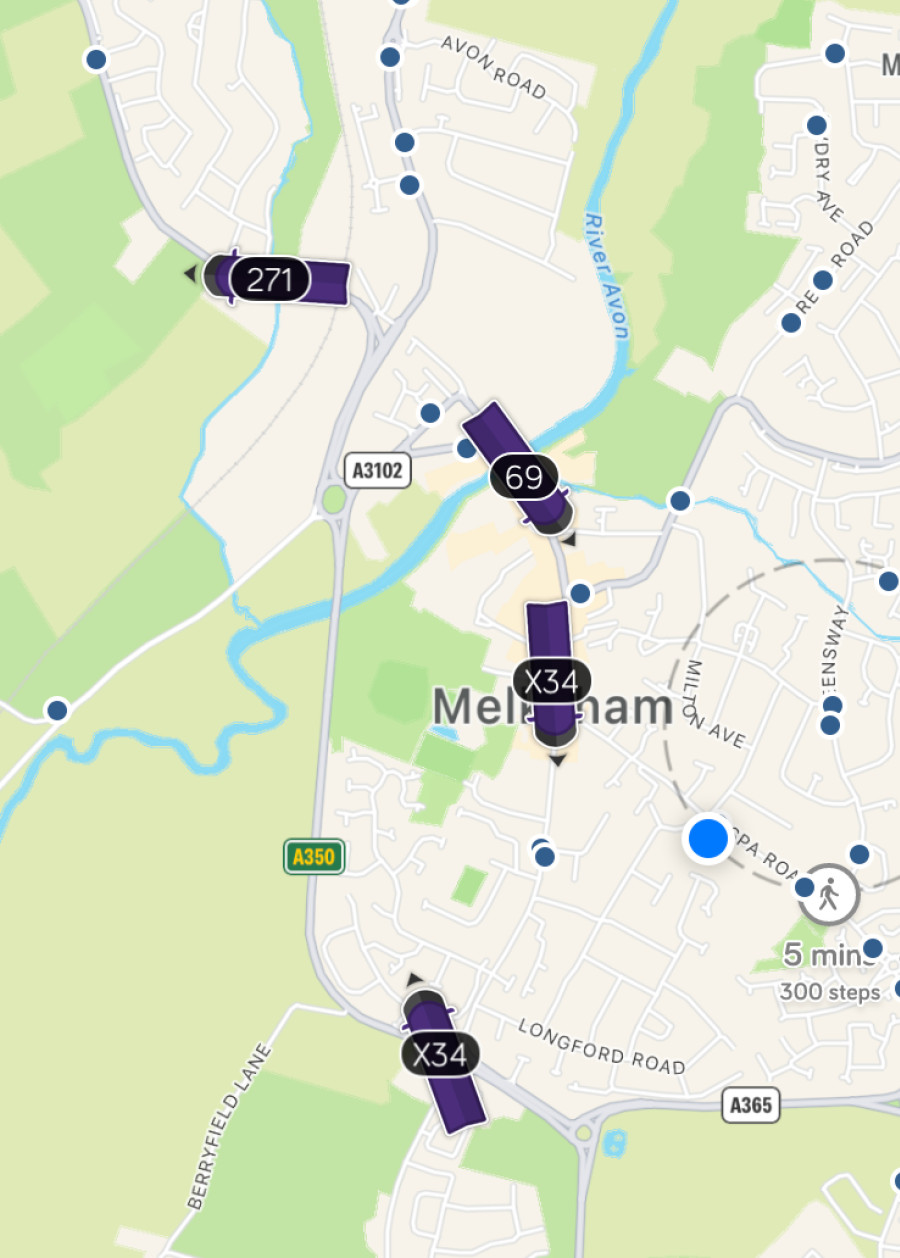This screenshot has height=1258, width=900.
Task: Open the walking directions icon above 5 mins
Action: pyautogui.click(x=828, y=894)
